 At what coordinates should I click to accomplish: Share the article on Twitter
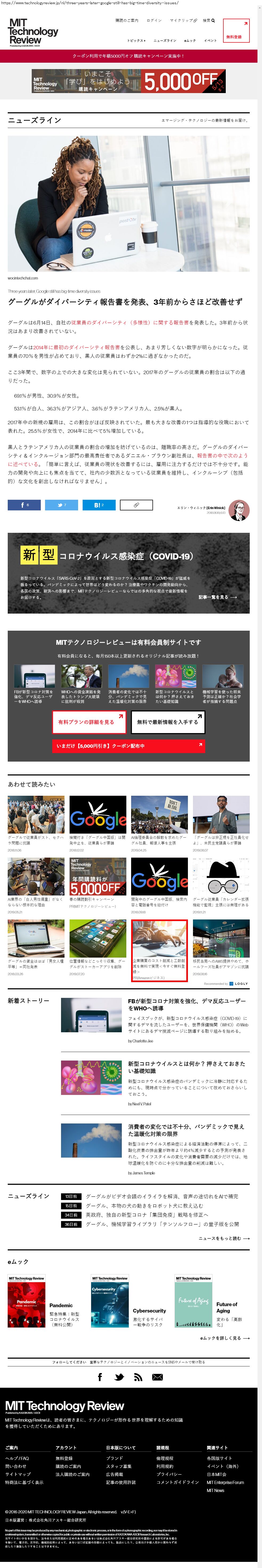[x=61, y=505]
